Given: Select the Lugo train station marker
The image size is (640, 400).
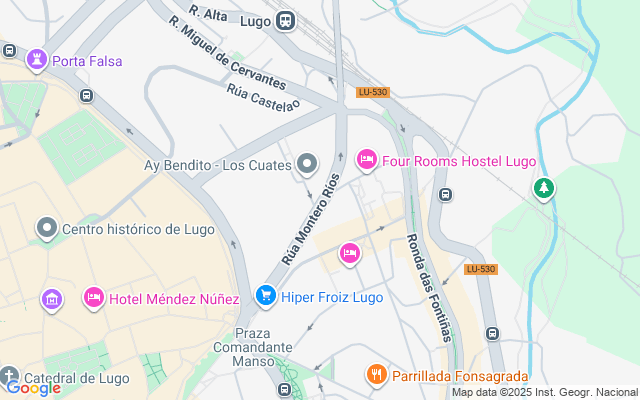Looking at the screenshot, I should [x=287, y=20].
